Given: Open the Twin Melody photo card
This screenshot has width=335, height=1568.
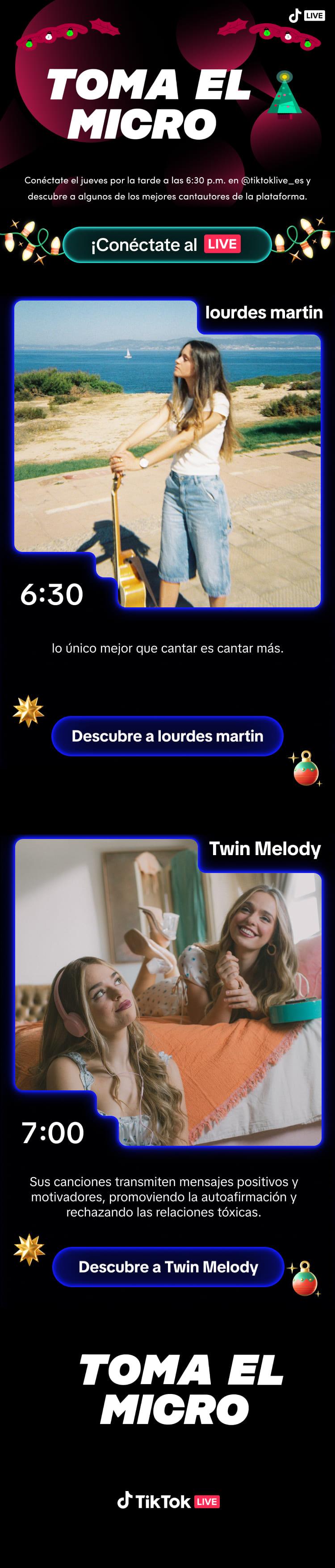Looking at the screenshot, I should (x=168, y=992).
